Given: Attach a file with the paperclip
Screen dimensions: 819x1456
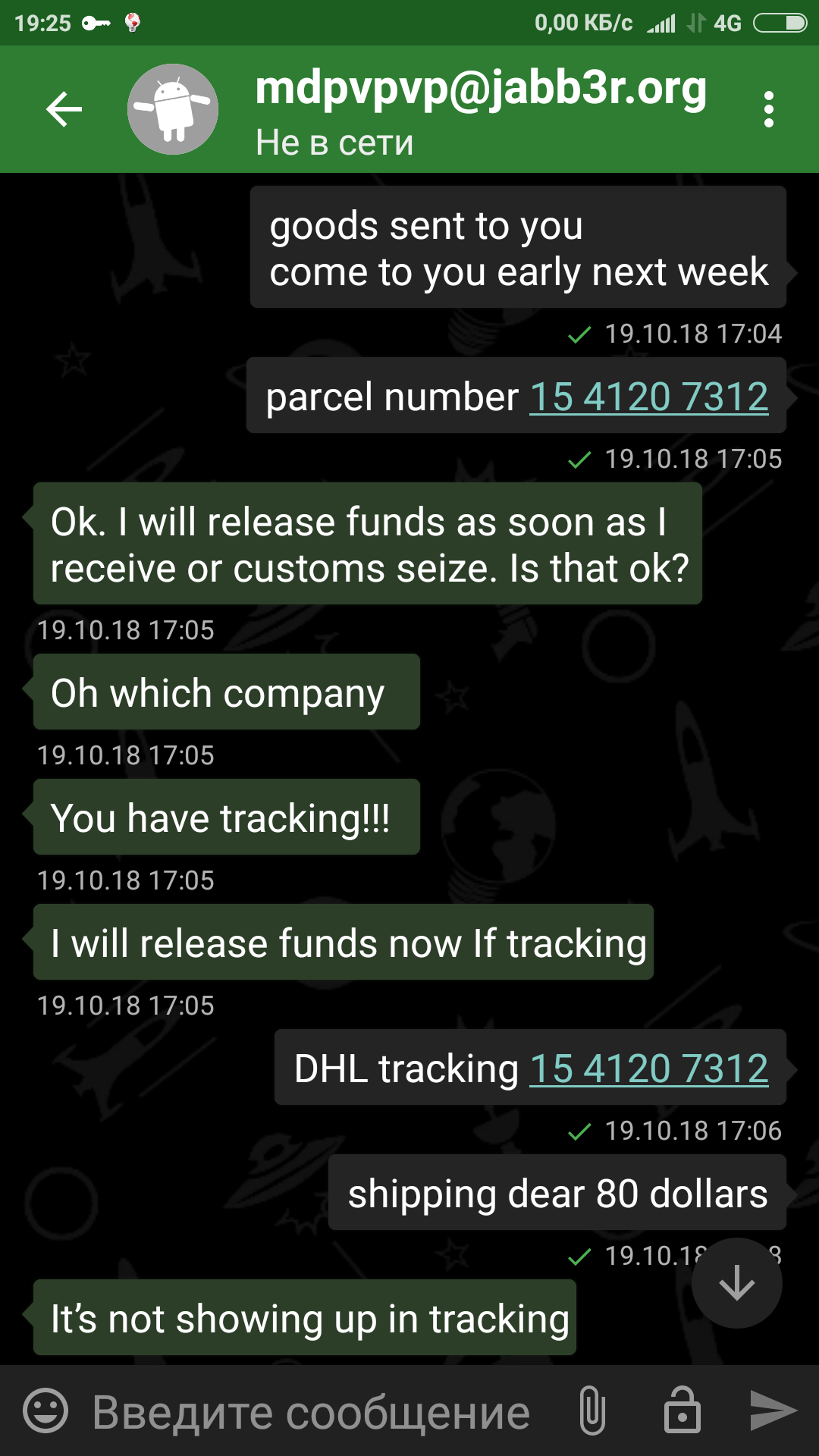Looking at the screenshot, I should click(592, 1411).
